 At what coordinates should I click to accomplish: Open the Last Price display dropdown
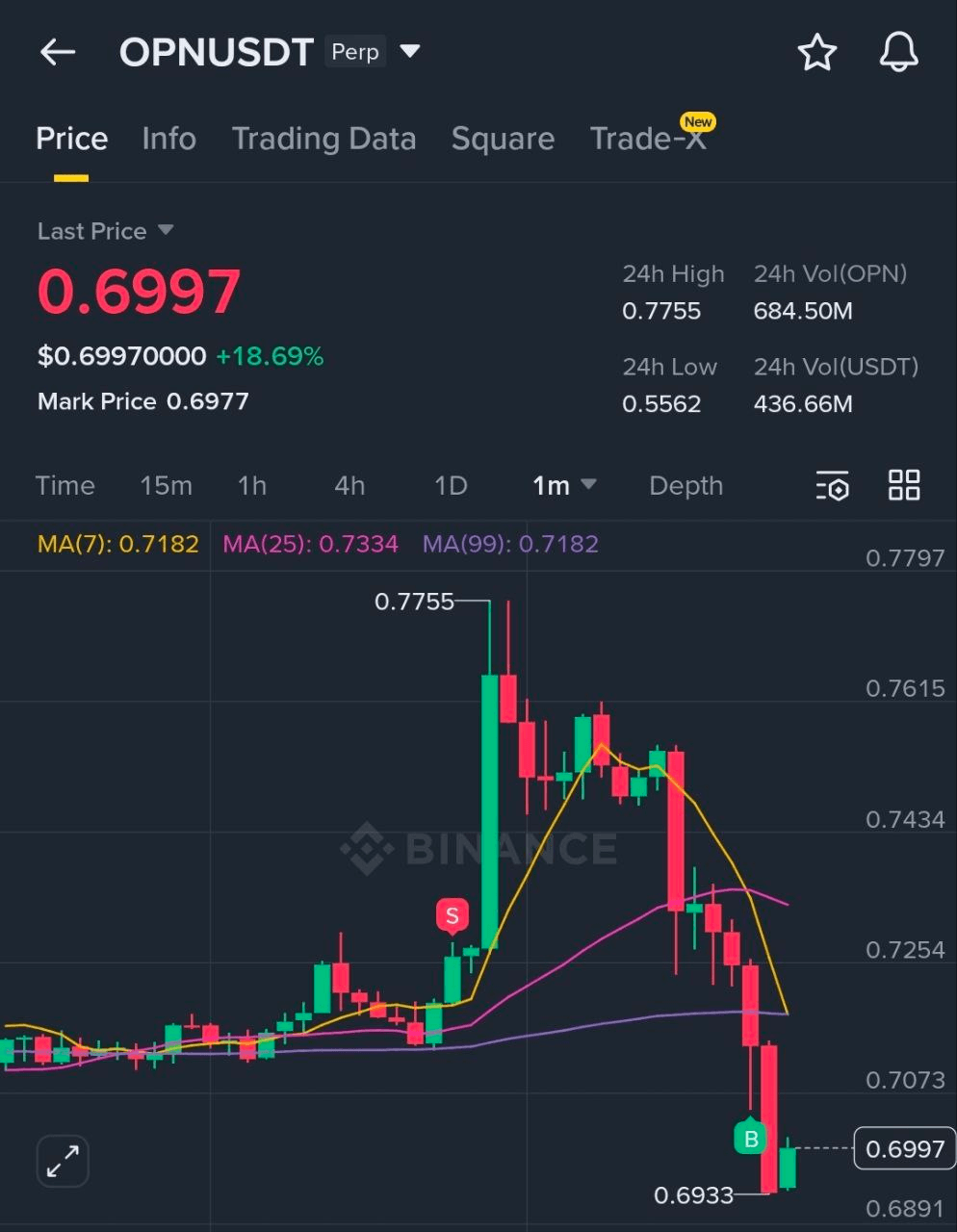point(106,231)
